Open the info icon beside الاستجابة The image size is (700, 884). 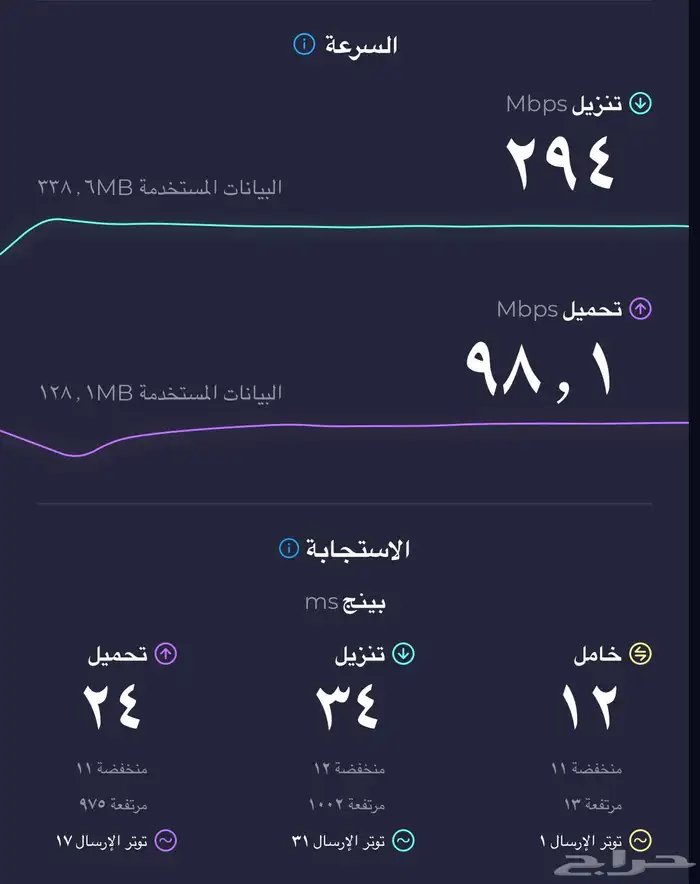pos(289,548)
